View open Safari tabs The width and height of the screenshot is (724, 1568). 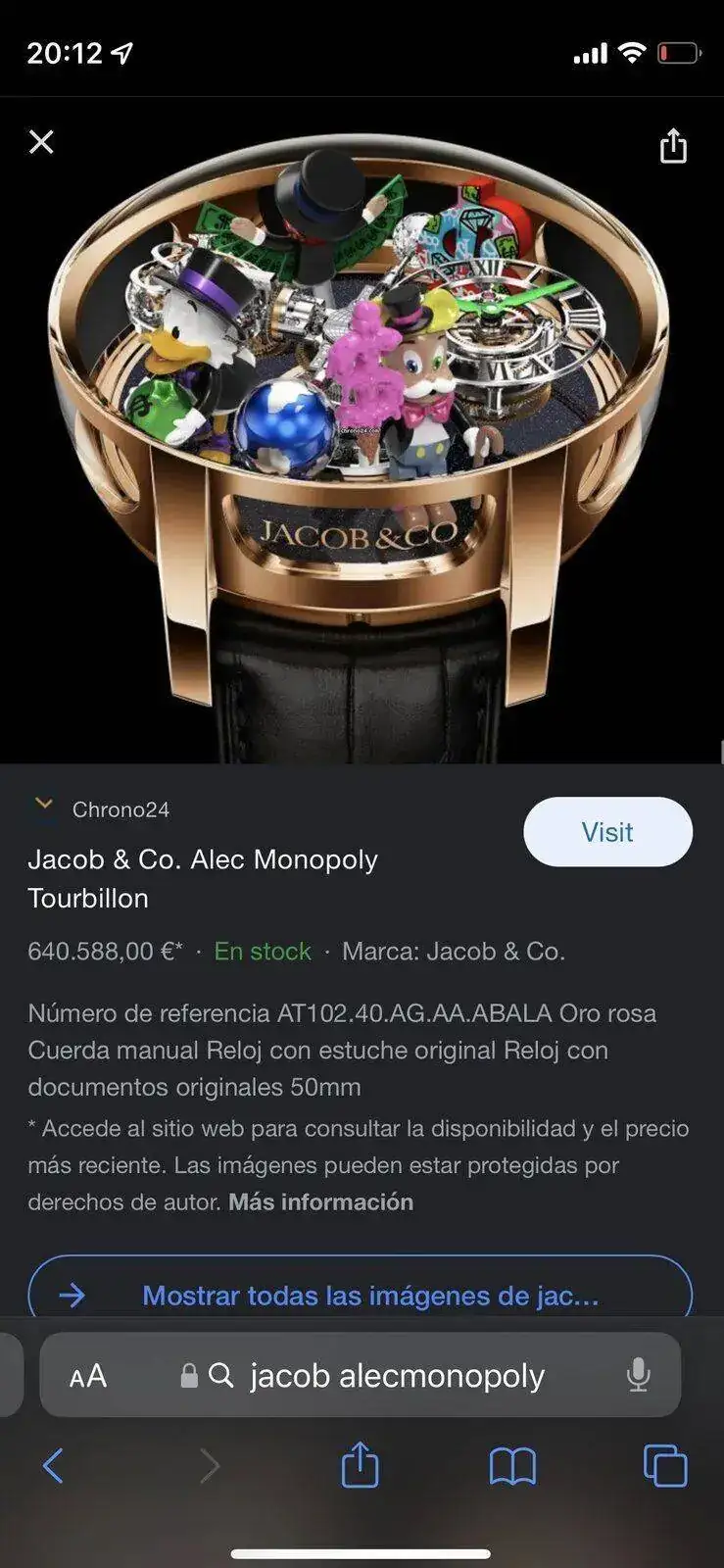tap(665, 1466)
